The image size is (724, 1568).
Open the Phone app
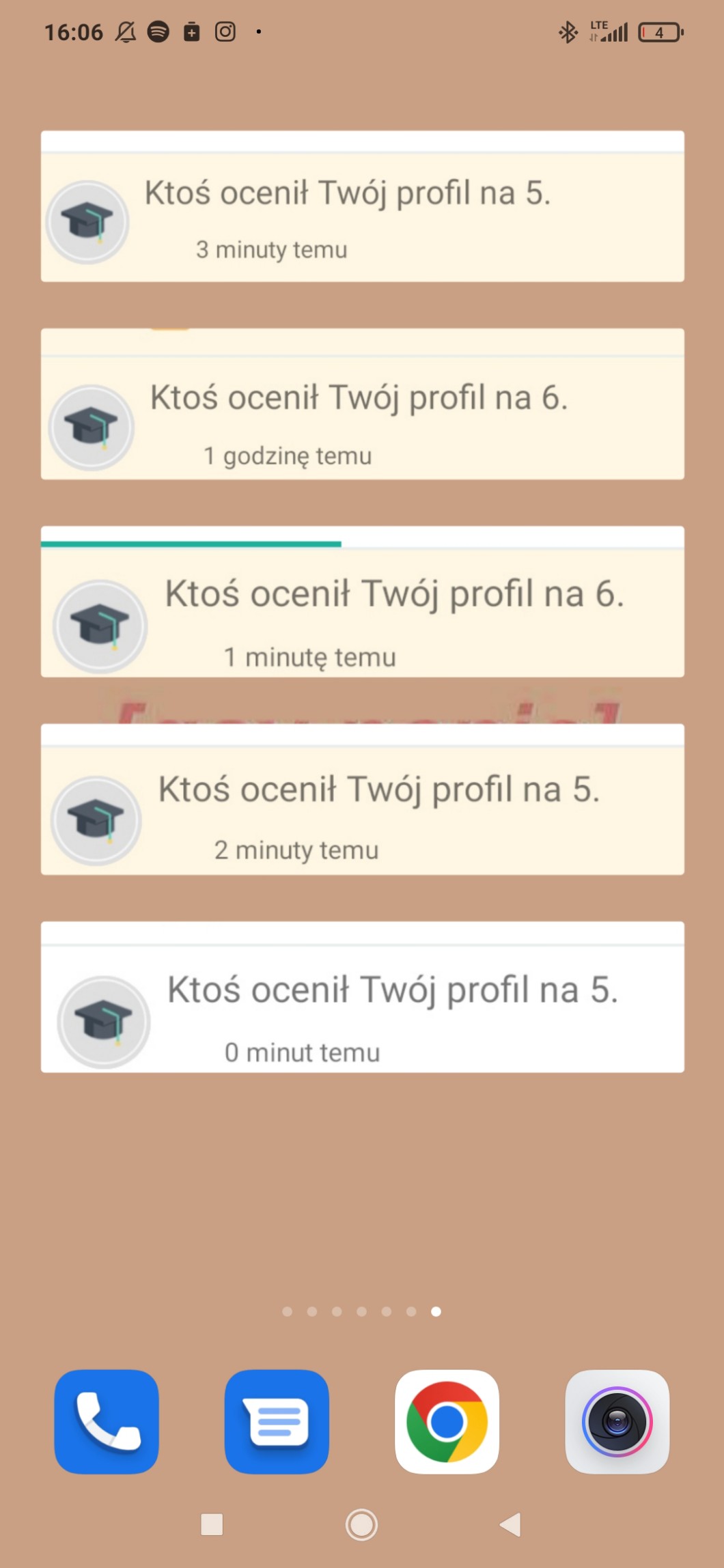pos(107,1421)
